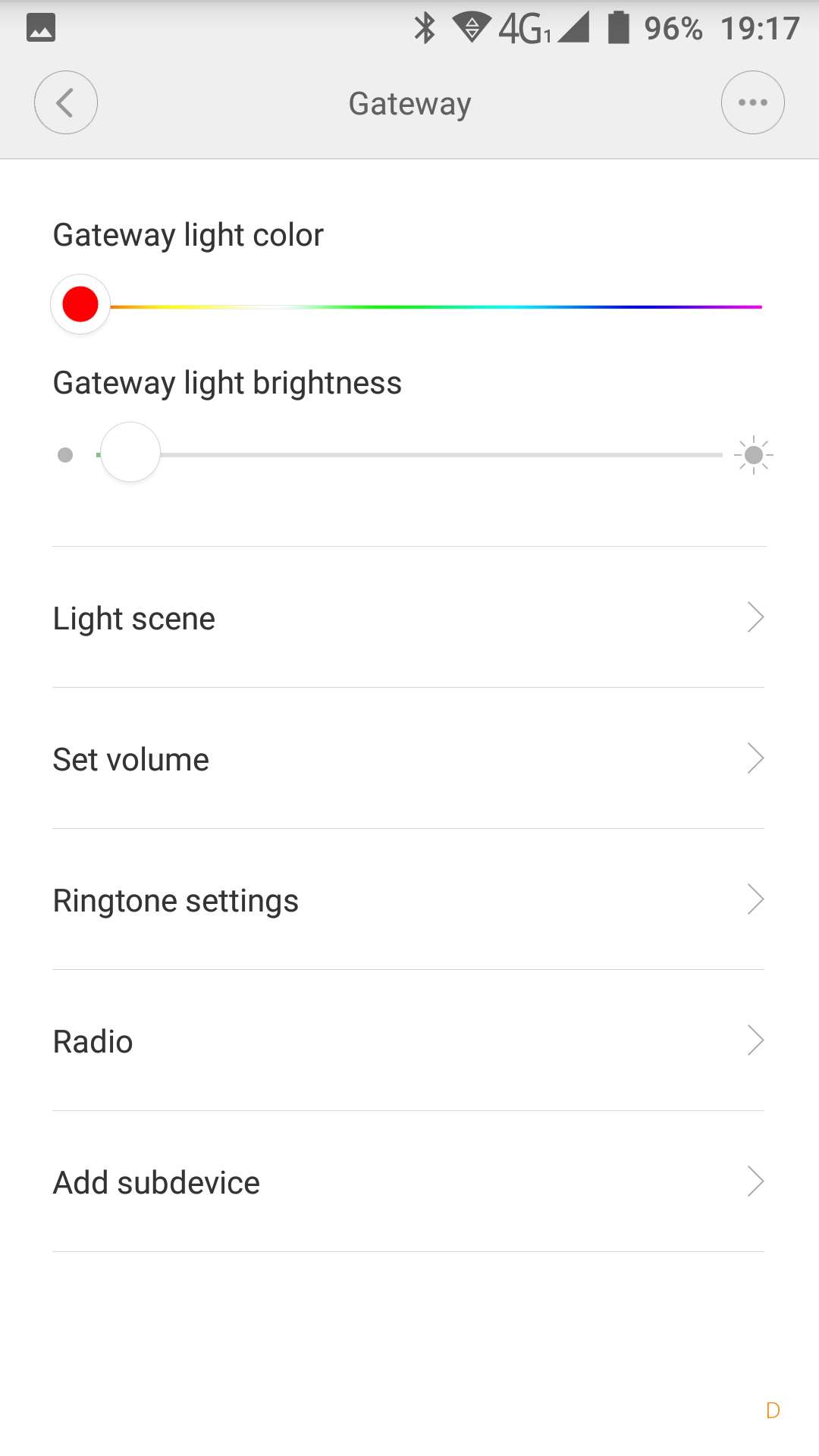Go back from the Gateway screen

(x=66, y=102)
